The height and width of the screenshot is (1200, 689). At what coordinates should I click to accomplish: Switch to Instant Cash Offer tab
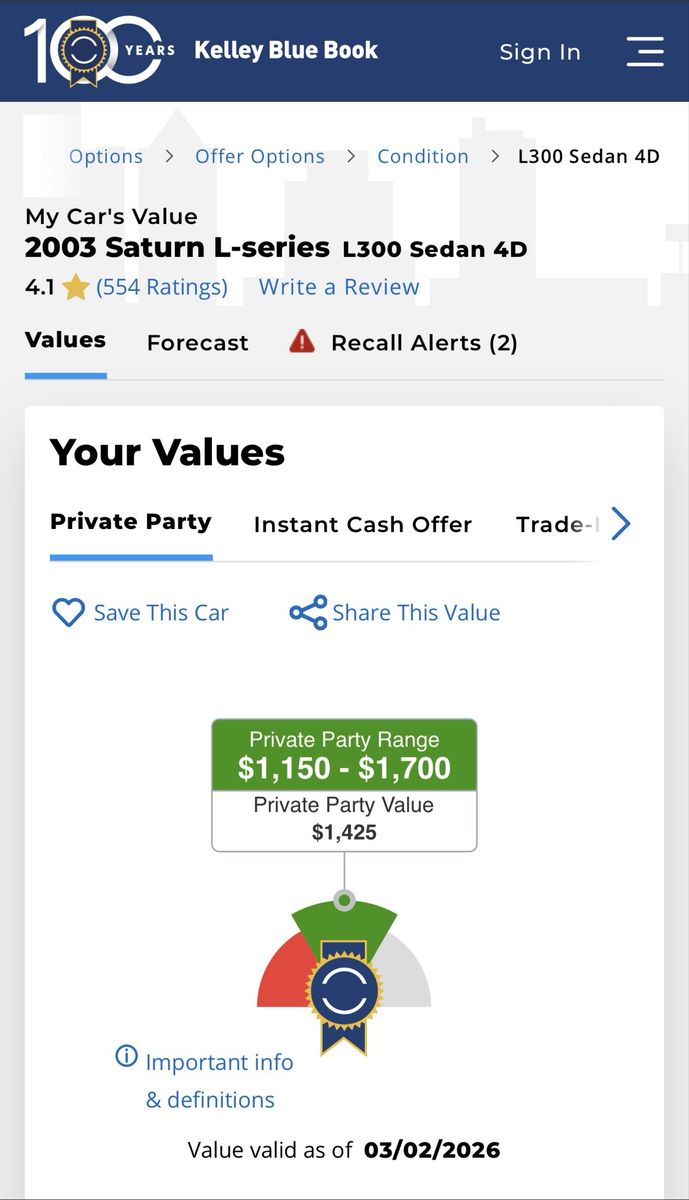pos(362,525)
